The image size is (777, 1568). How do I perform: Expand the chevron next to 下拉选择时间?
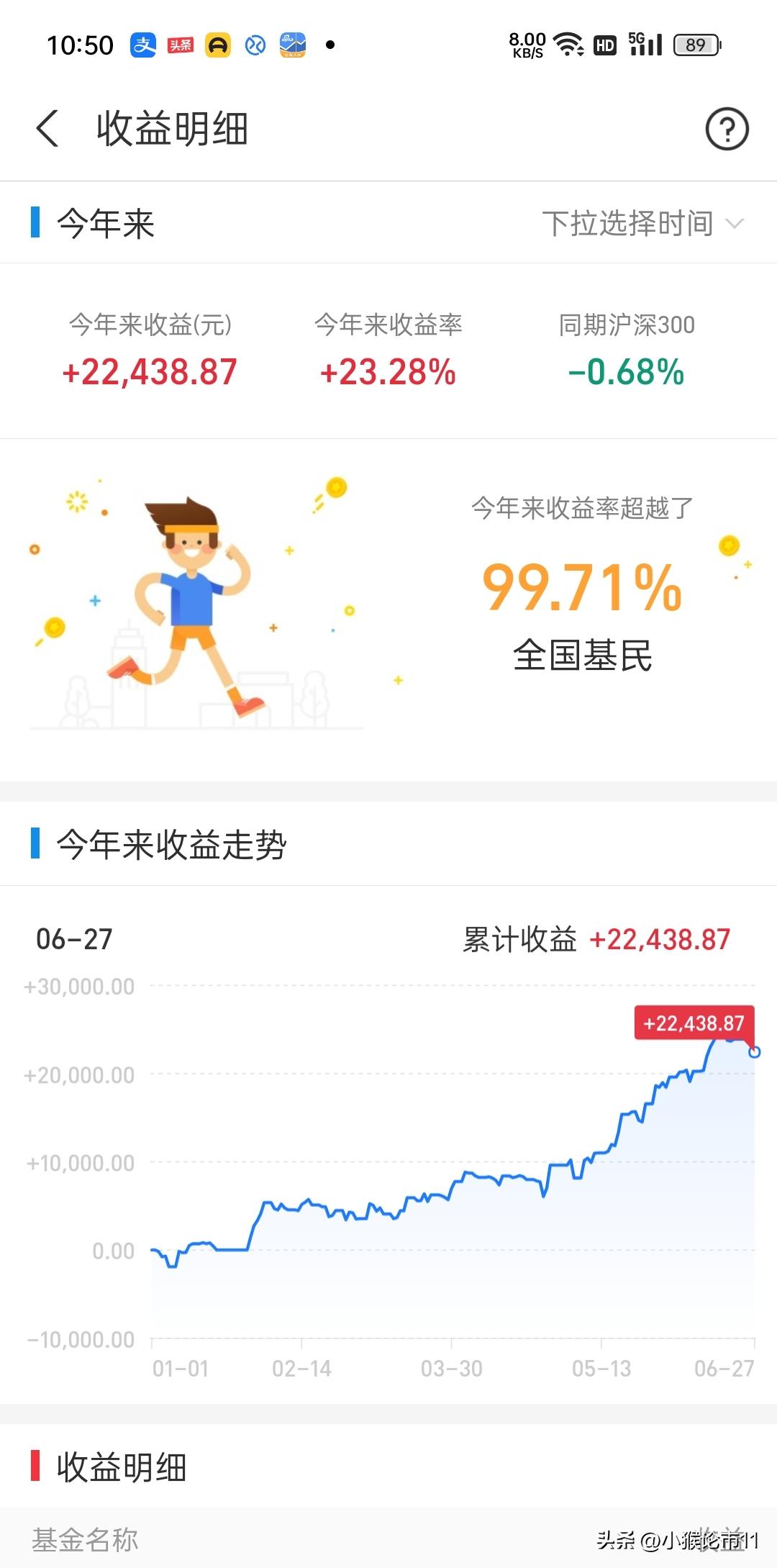click(734, 224)
